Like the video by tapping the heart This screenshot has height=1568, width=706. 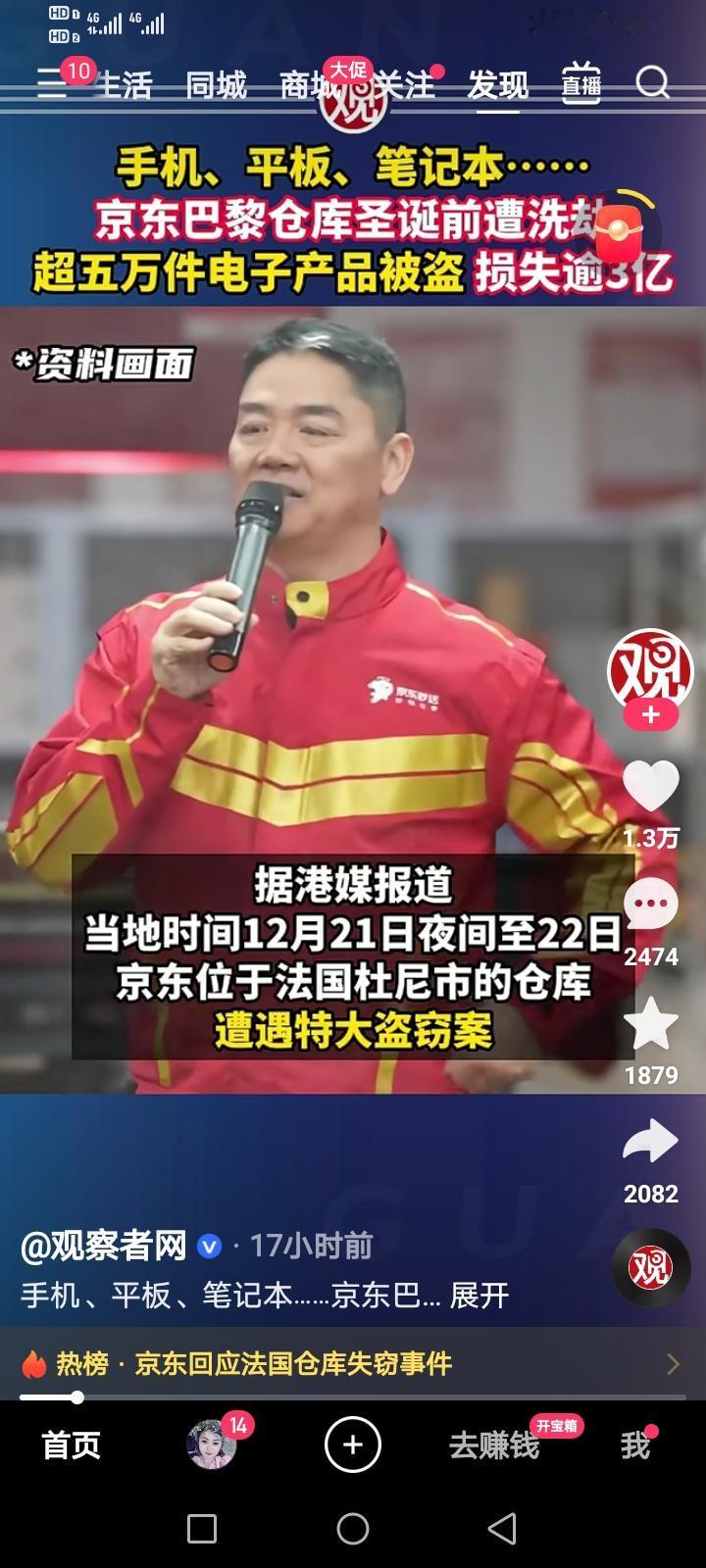(652, 784)
